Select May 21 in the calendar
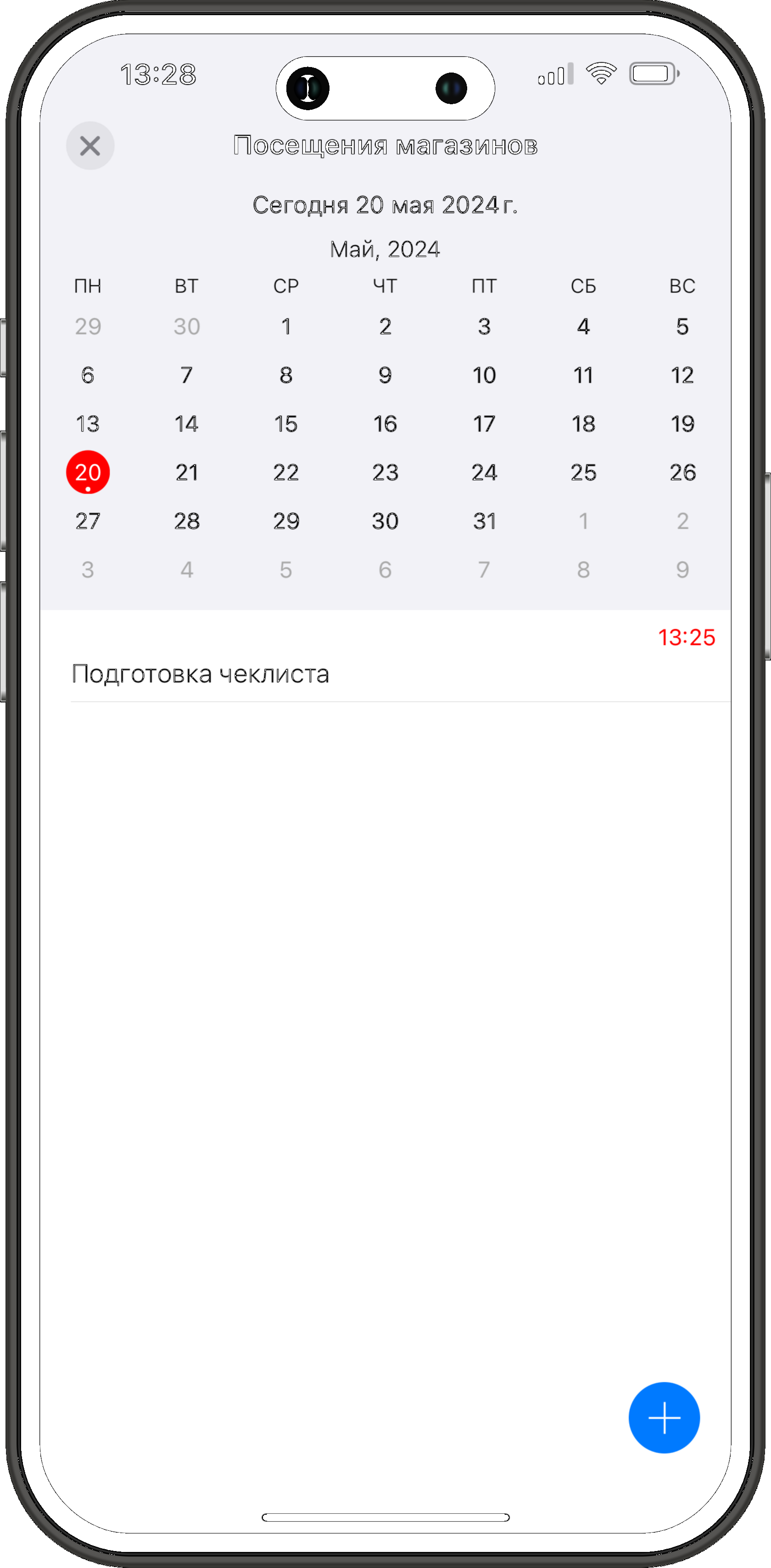The height and width of the screenshot is (1568, 771). [x=187, y=472]
